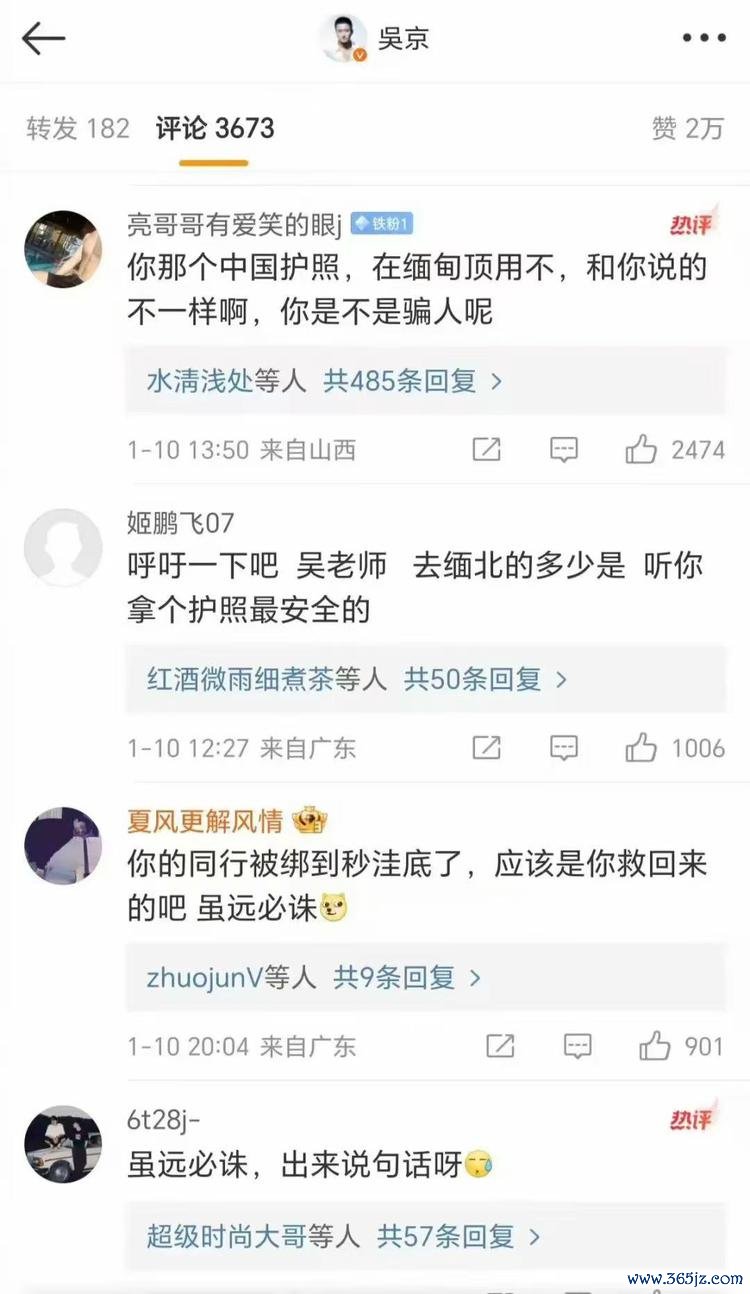
Task: Switch to the 转发 182 tab
Action: coord(78,128)
